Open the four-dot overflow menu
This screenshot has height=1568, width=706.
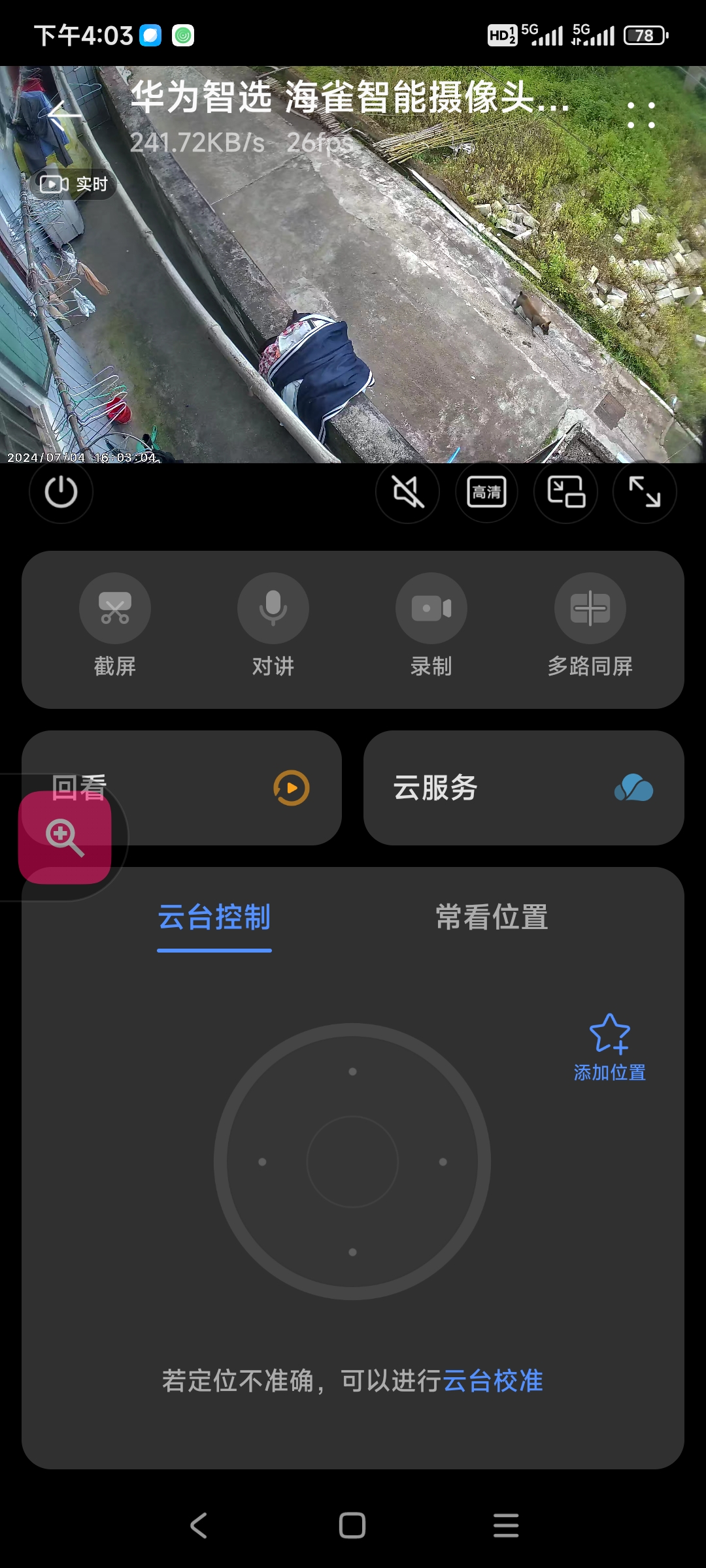(x=641, y=115)
